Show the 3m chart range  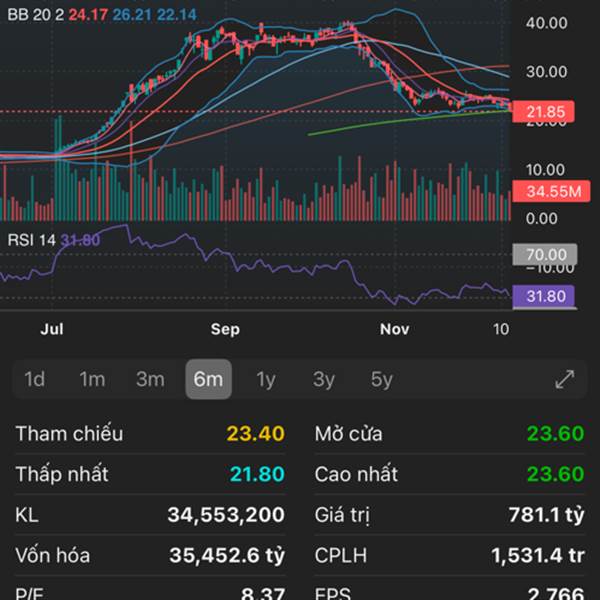[150, 379]
